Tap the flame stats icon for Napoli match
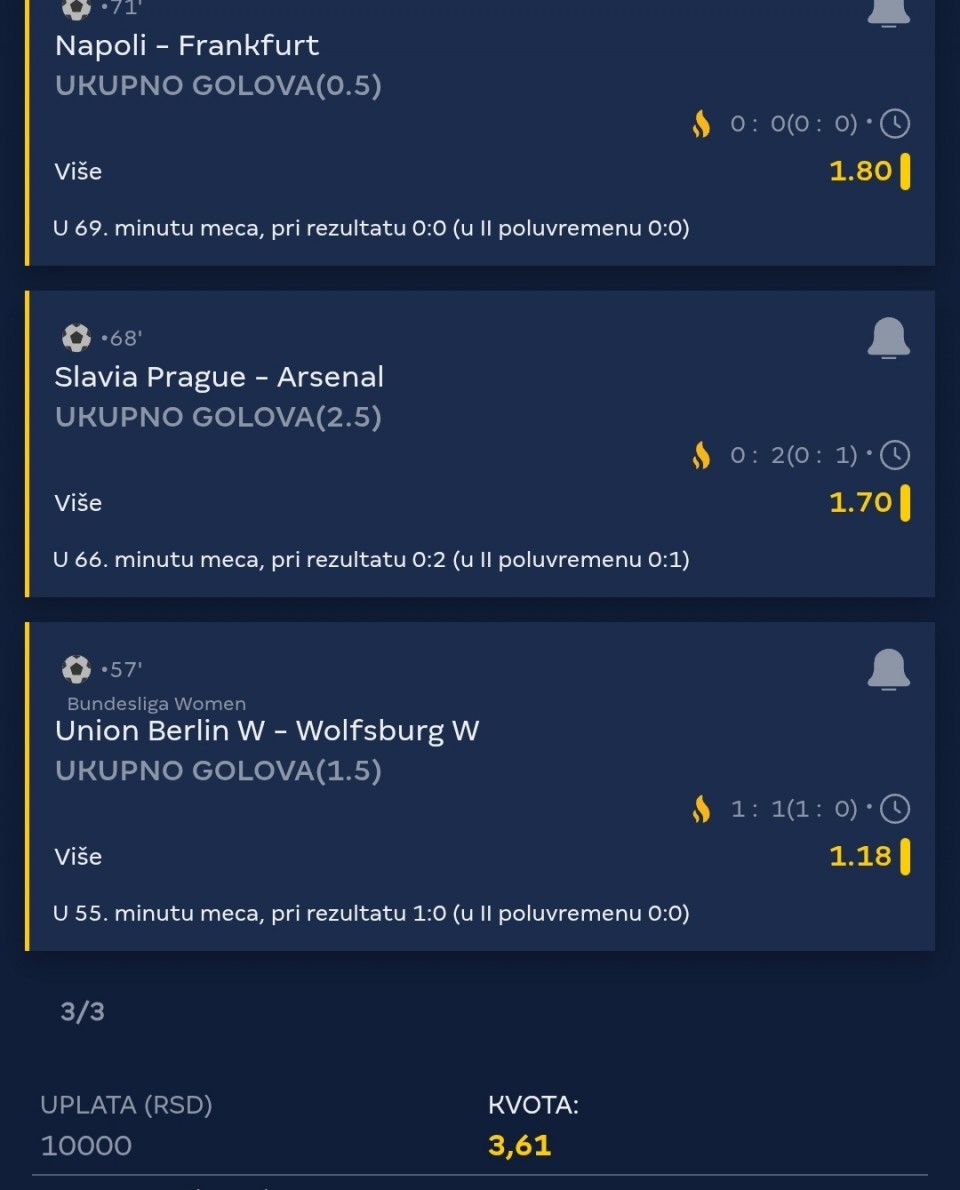This screenshot has width=960, height=1190. click(701, 124)
